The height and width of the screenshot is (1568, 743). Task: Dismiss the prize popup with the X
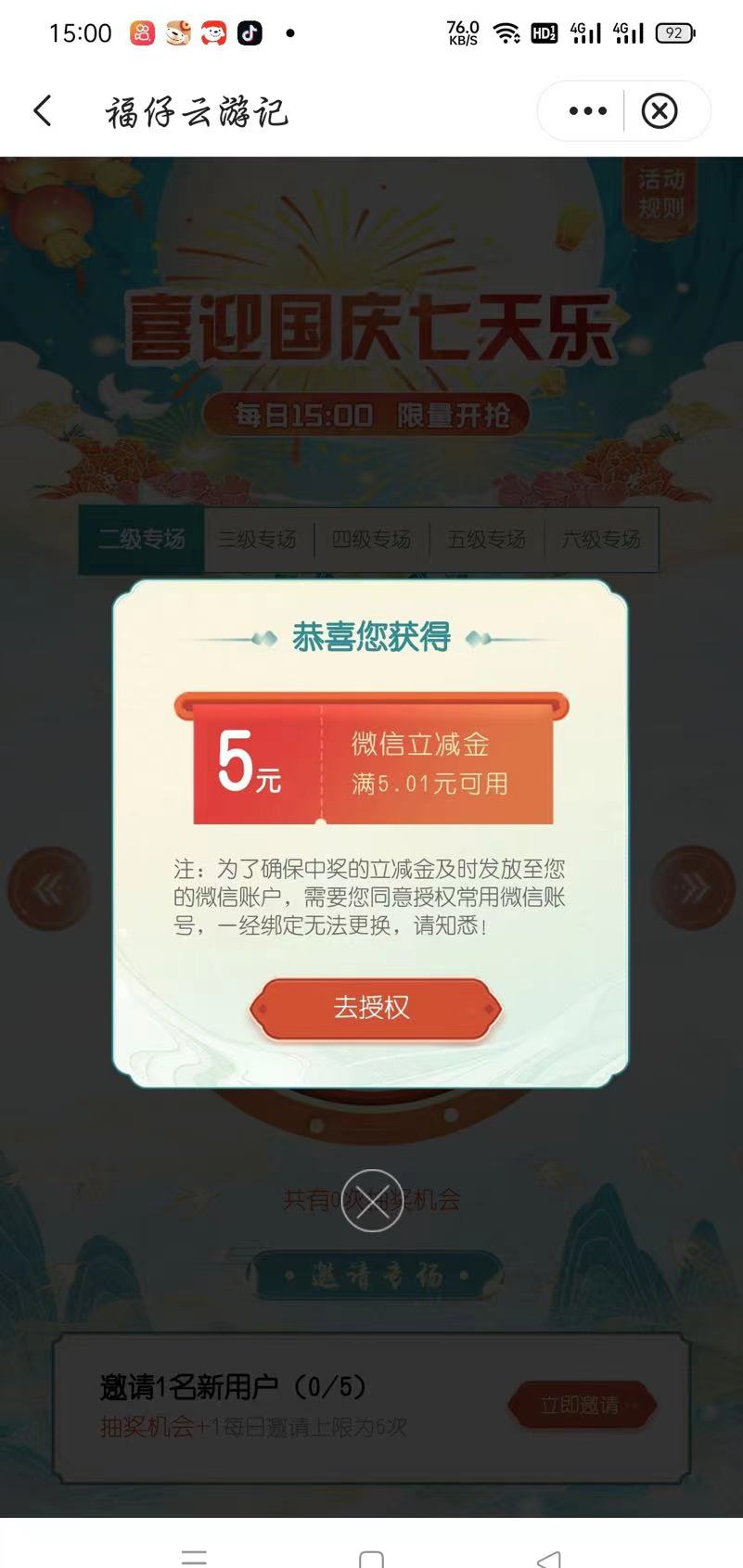point(372,1201)
